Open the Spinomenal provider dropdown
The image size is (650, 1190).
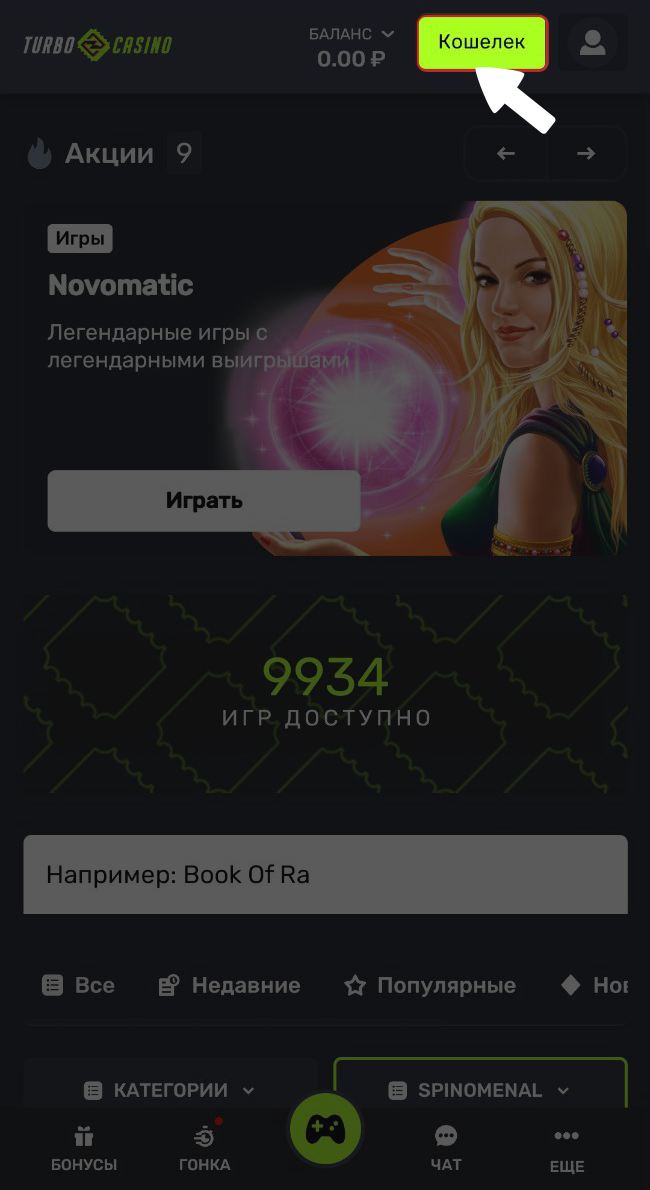pyautogui.click(x=480, y=1089)
